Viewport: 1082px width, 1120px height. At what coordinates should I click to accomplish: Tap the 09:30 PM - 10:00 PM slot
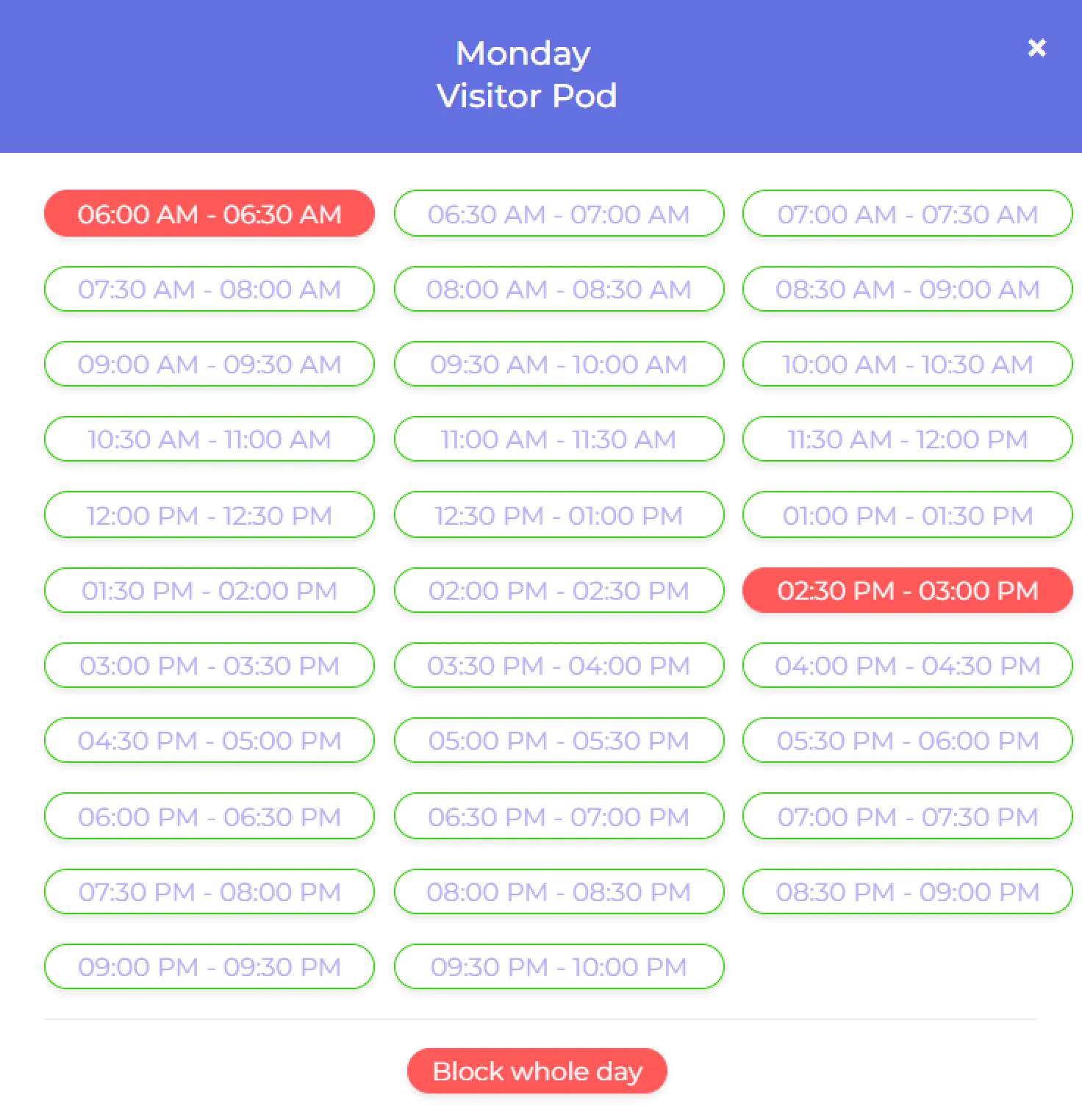pyautogui.click(x=559, y=967)
